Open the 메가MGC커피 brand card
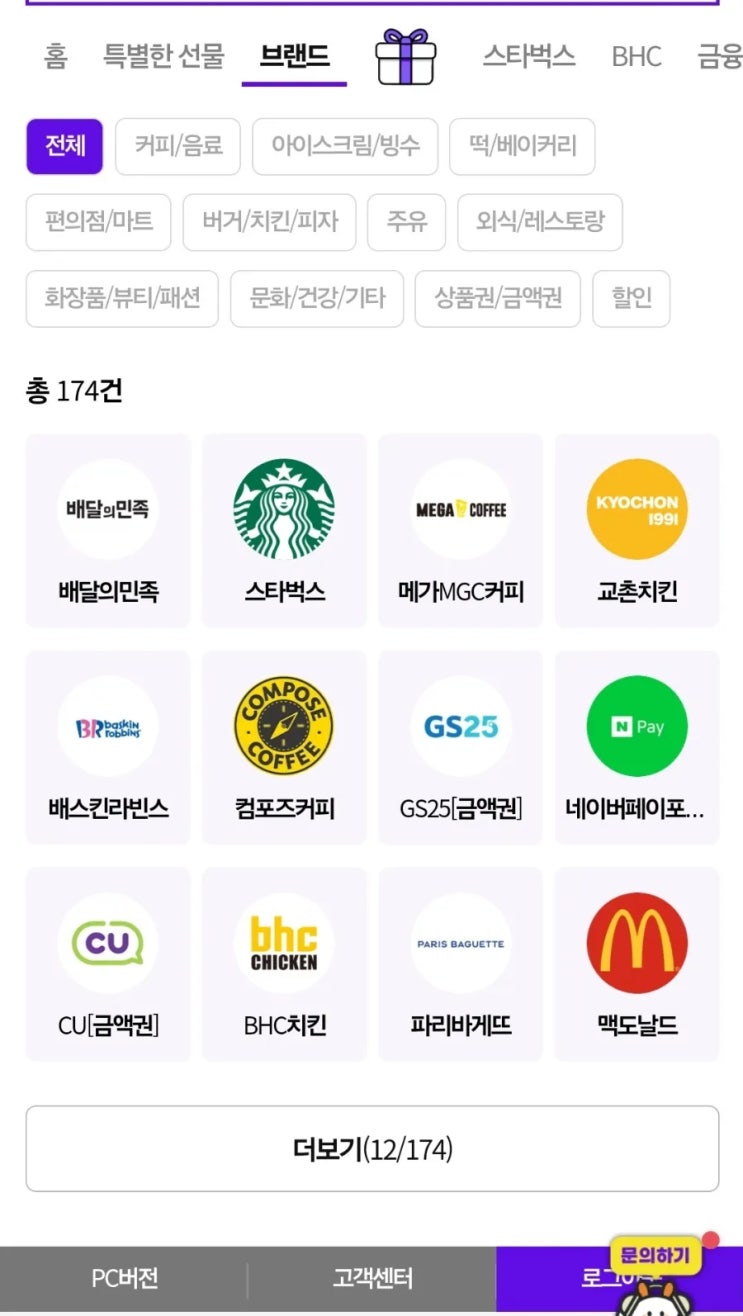This screenshot has width=743, height=1316. click(460, 530)
